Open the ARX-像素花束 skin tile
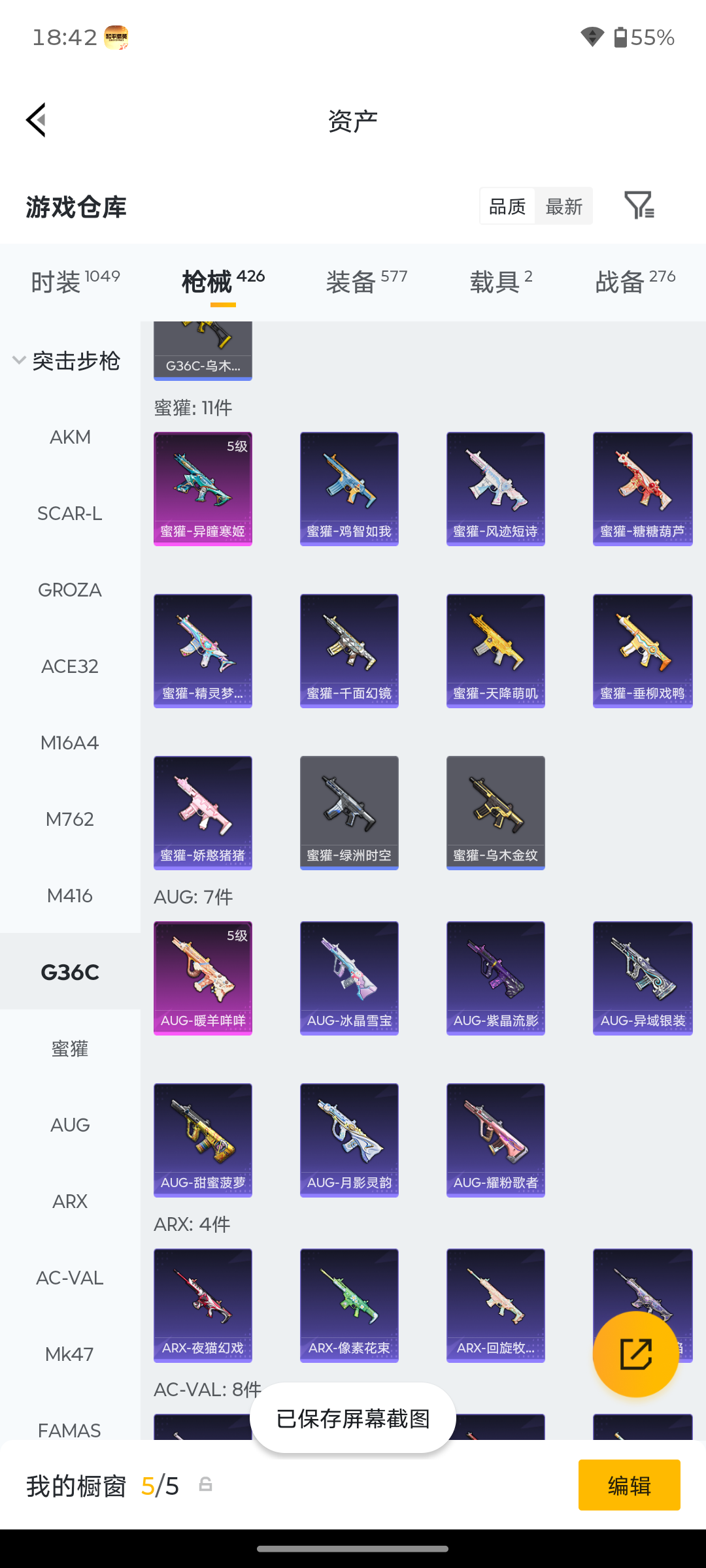 [349, 1305]
